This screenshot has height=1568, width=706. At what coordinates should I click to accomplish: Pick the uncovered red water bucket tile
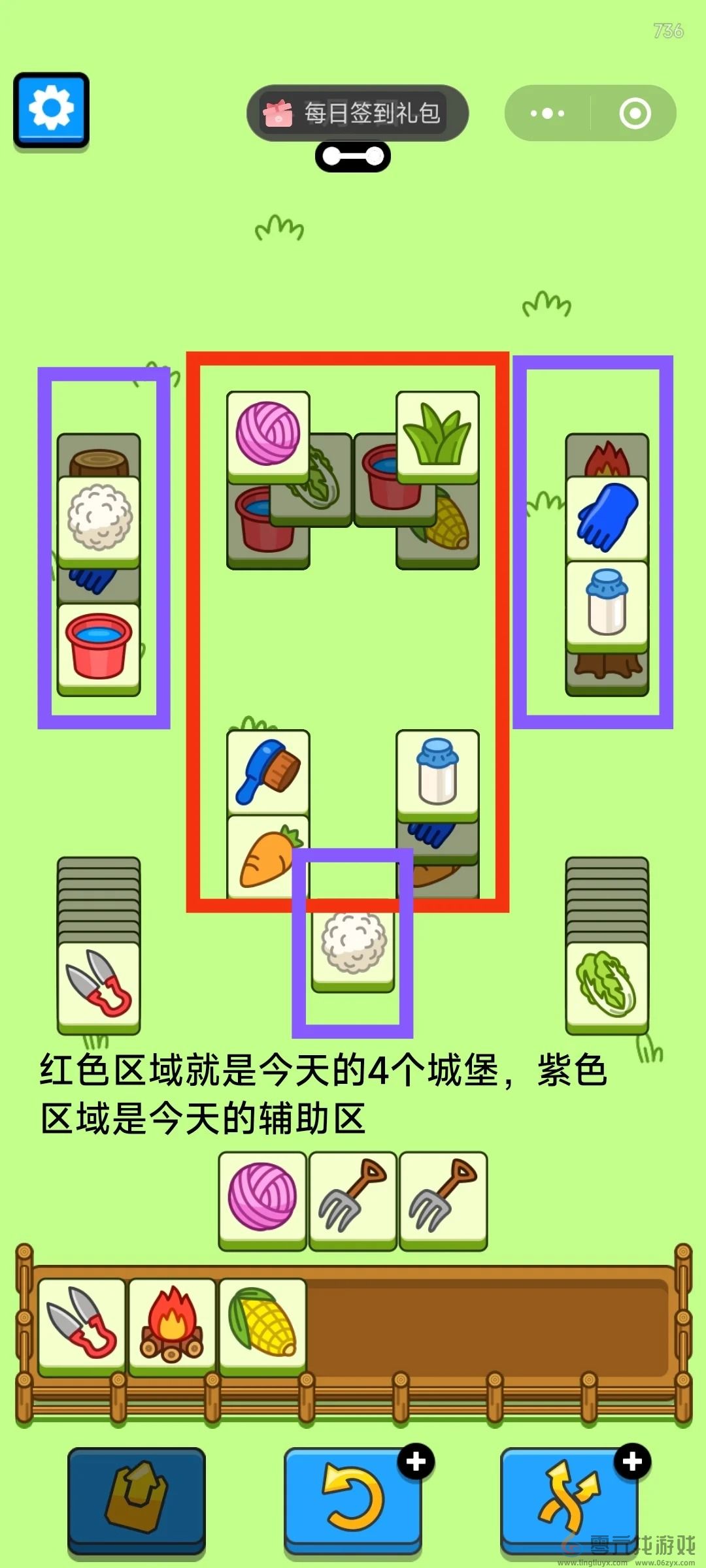(x=99, y=647)
